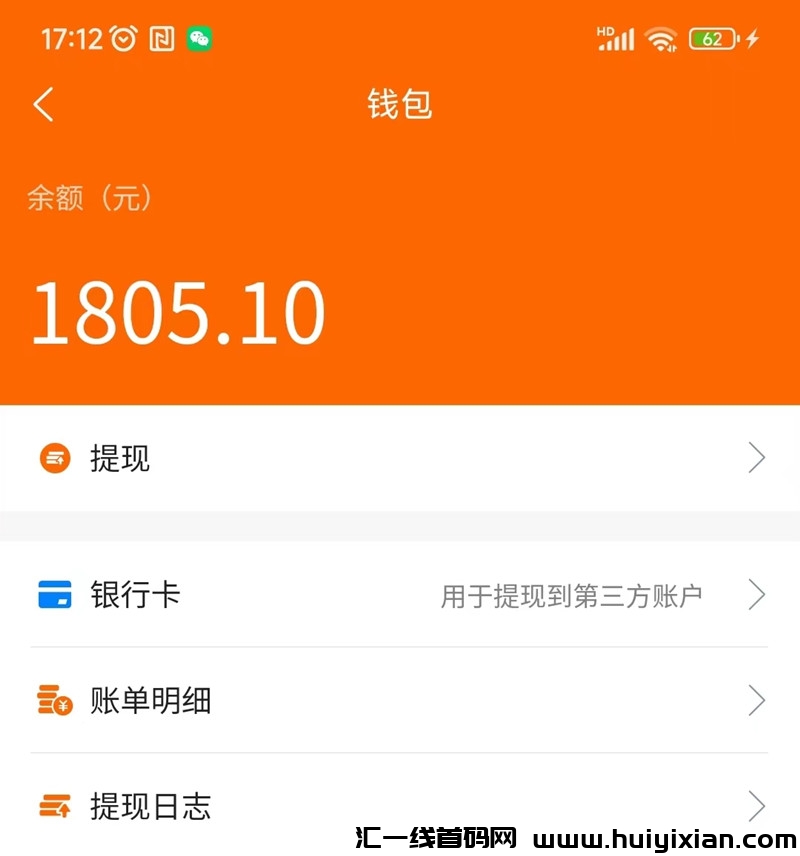Go back using the left arrow
This screenshot has height=856, width=800.
tap(43, 104)
